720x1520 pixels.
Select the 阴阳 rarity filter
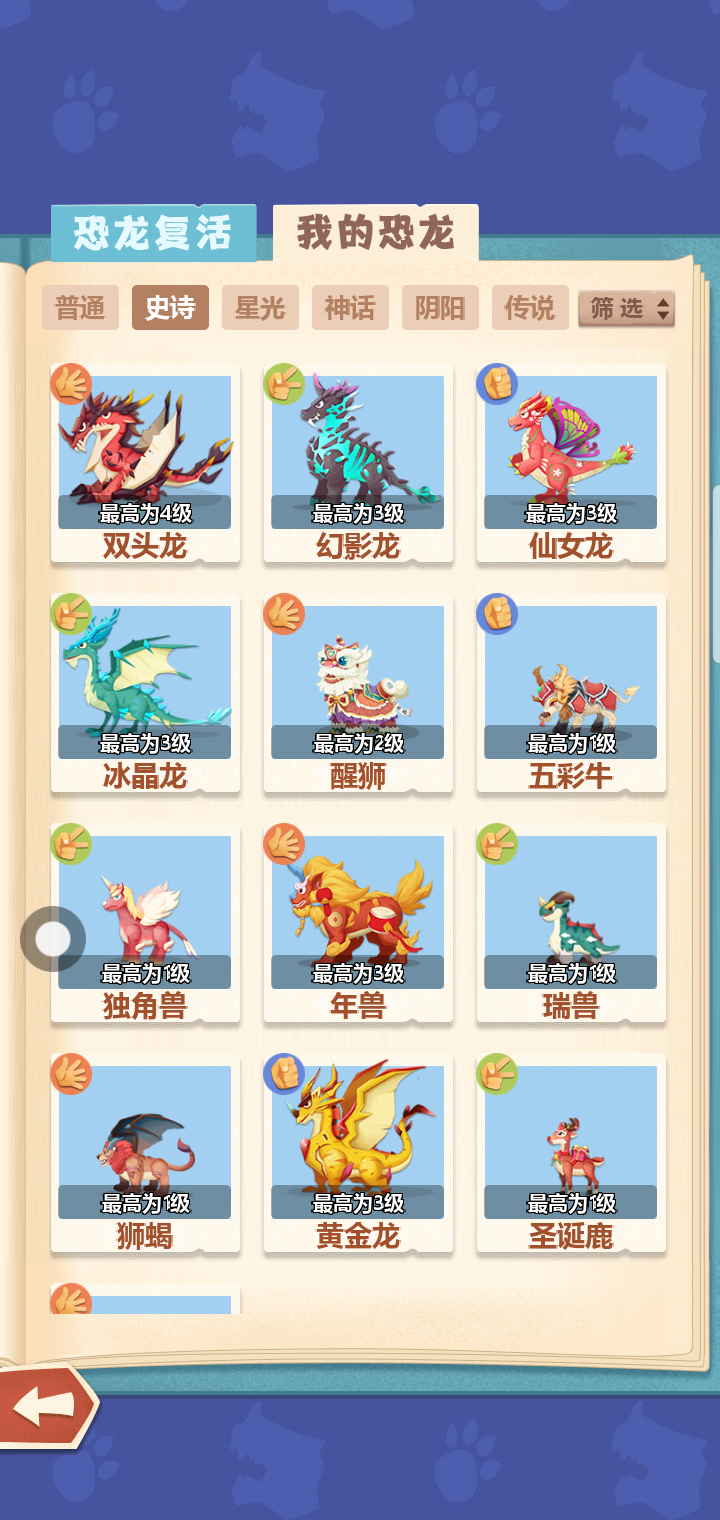point(440,308)
